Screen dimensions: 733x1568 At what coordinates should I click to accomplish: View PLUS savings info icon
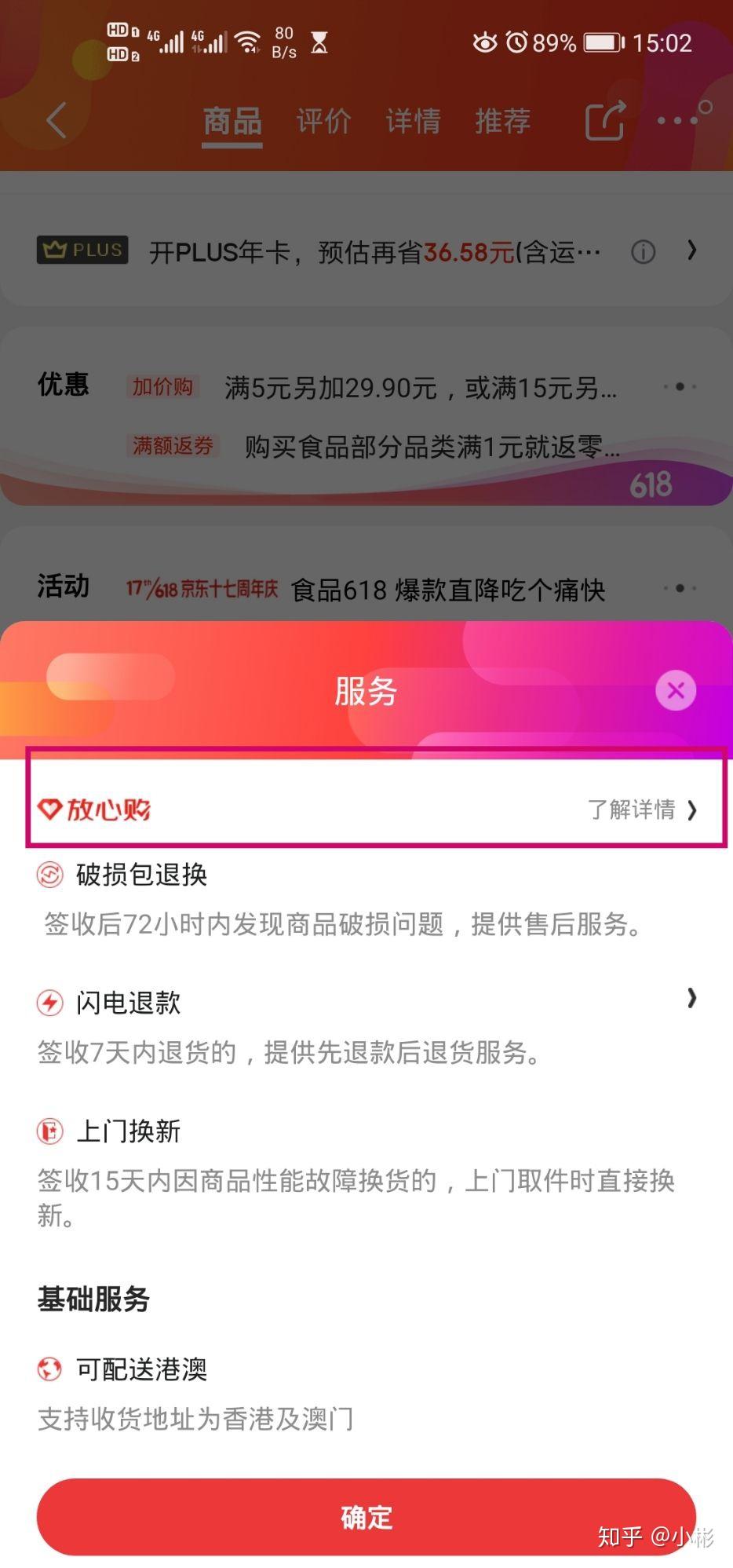tap(643, 252)
